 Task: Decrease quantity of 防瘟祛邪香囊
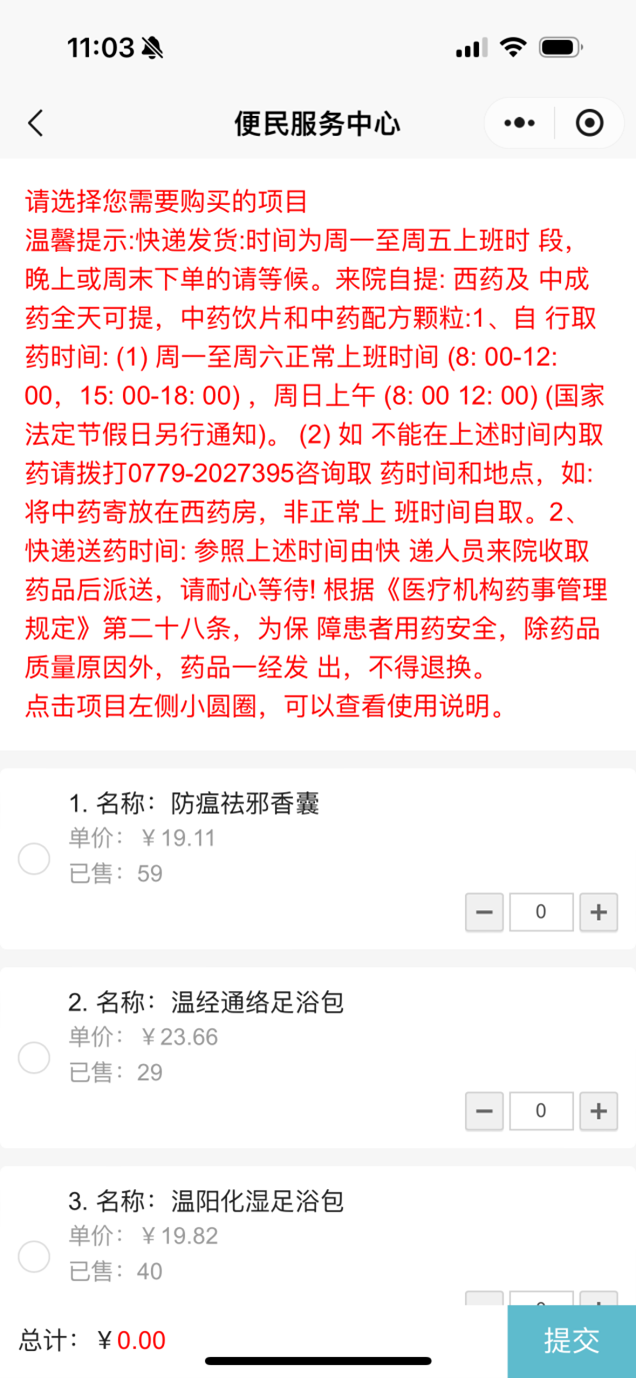coord(484,912)
